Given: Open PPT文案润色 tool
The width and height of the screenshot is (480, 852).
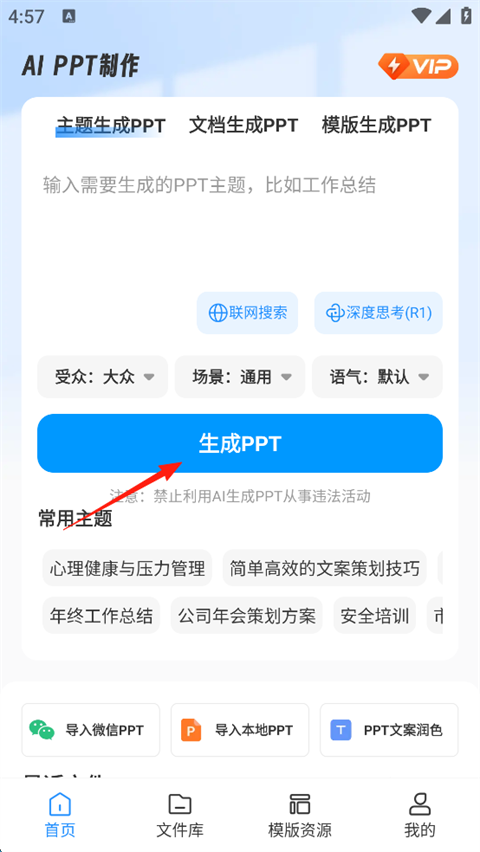Looking at the screenshot, I should click(x=389, y=730).
